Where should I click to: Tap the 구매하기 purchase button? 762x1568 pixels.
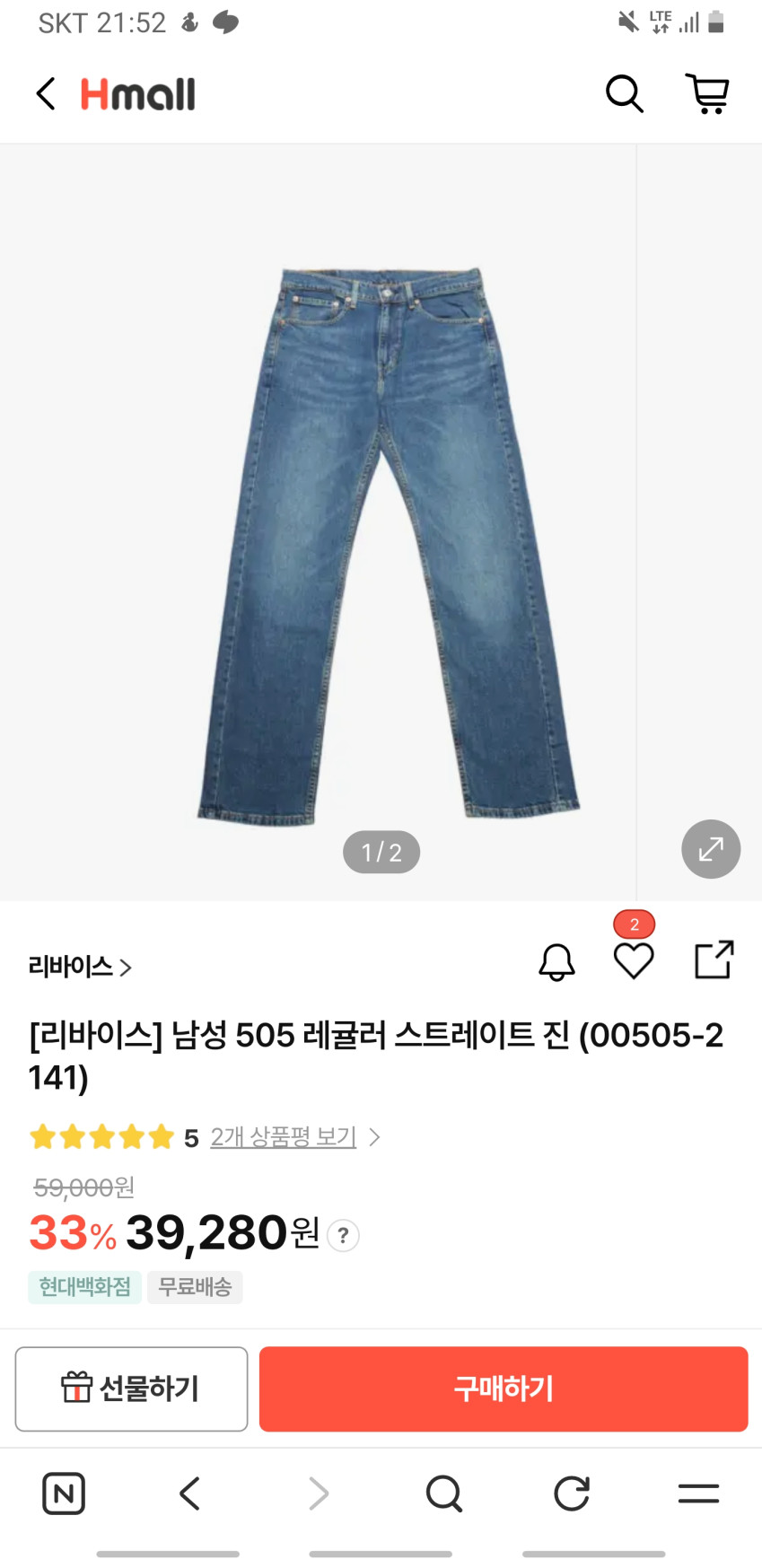coord(504,1388)
